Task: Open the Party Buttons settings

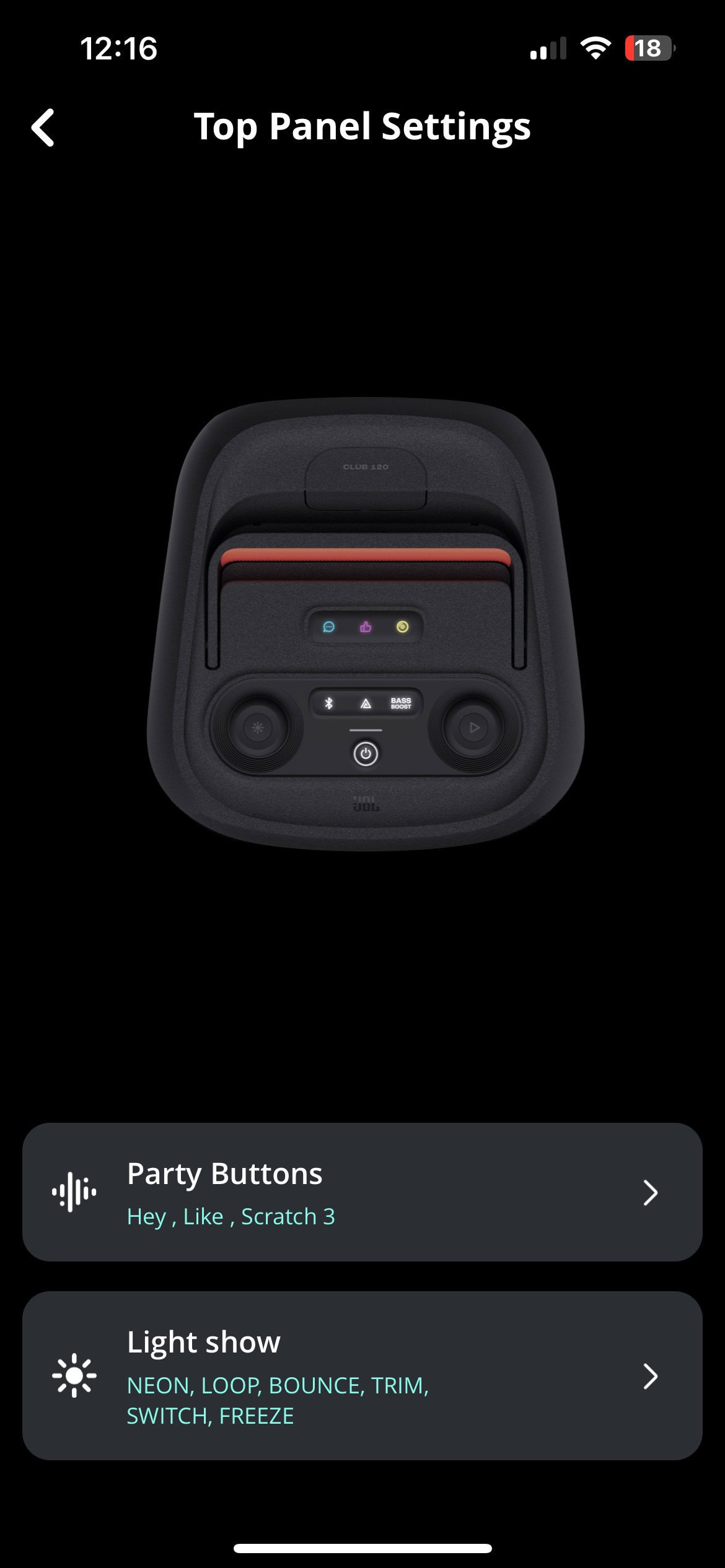Action: tap(362, 1192)
